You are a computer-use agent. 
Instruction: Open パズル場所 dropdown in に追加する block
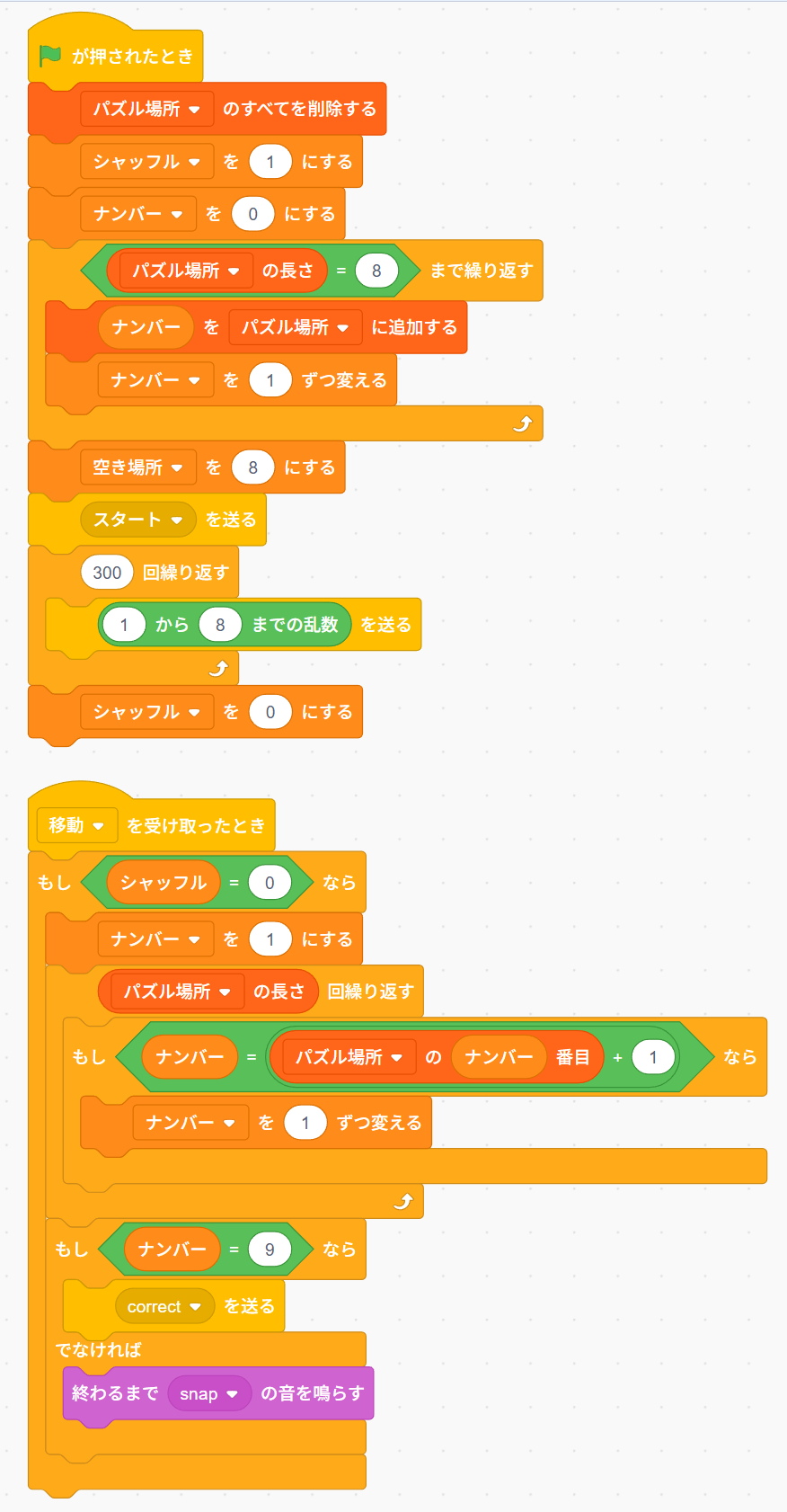coord(295,327)
